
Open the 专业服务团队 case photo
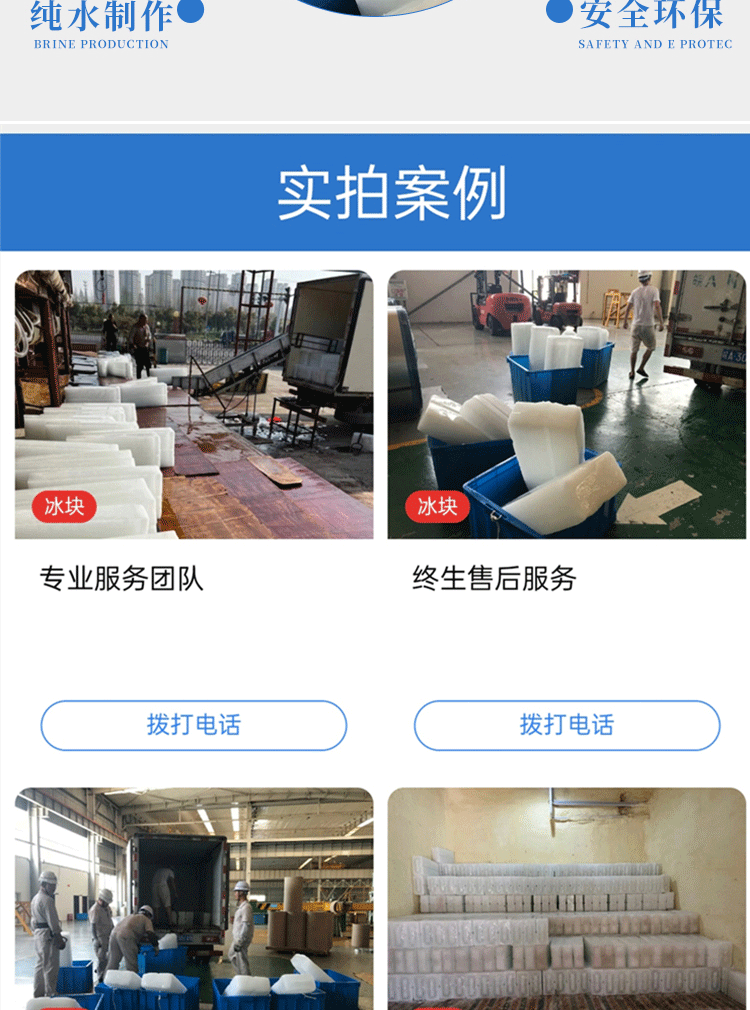click(x=194, y=405)
